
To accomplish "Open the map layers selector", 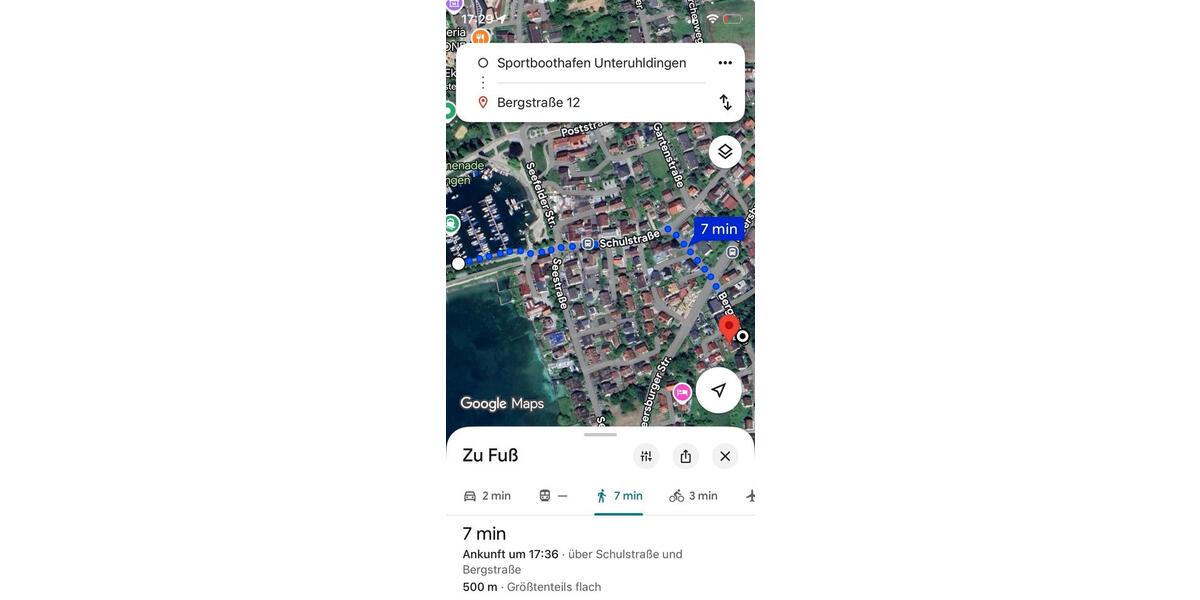I will pyautogui.click(x=725, y=152).
